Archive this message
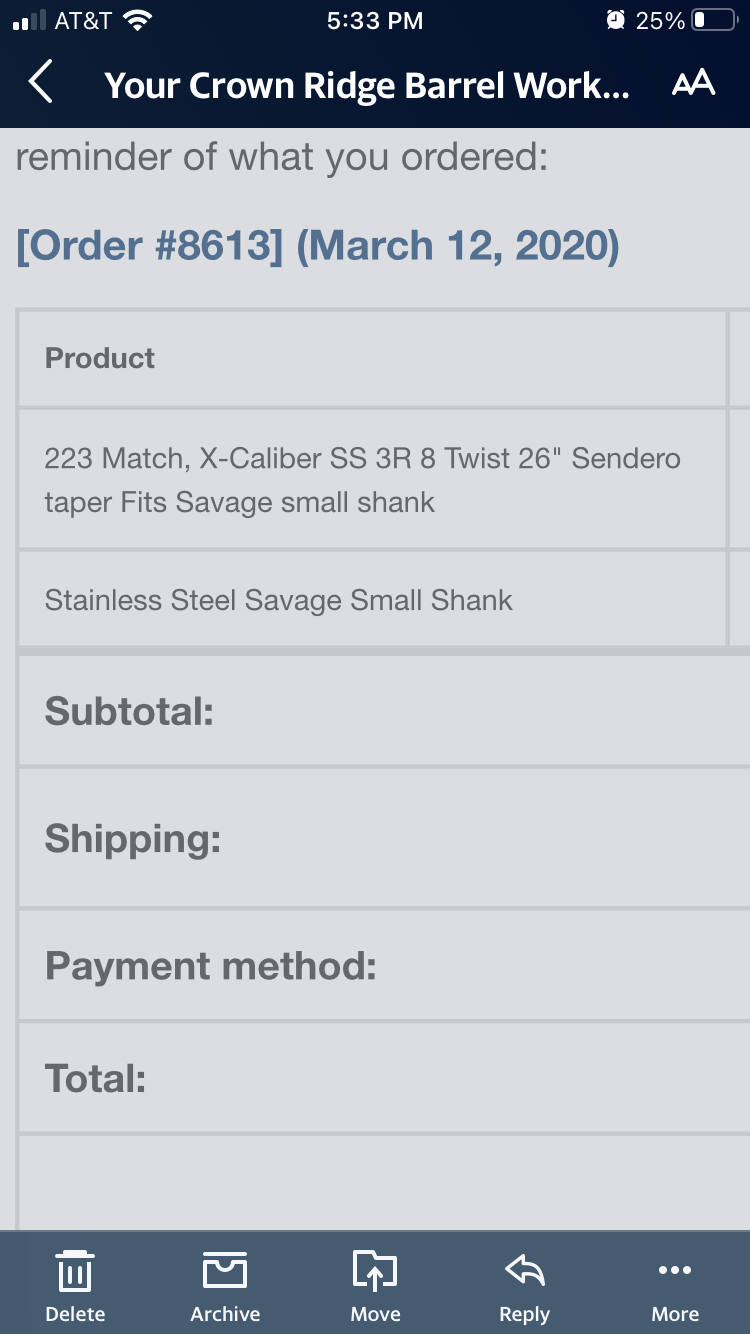This screenshot has height=1334, width=750. (225, 1286)
